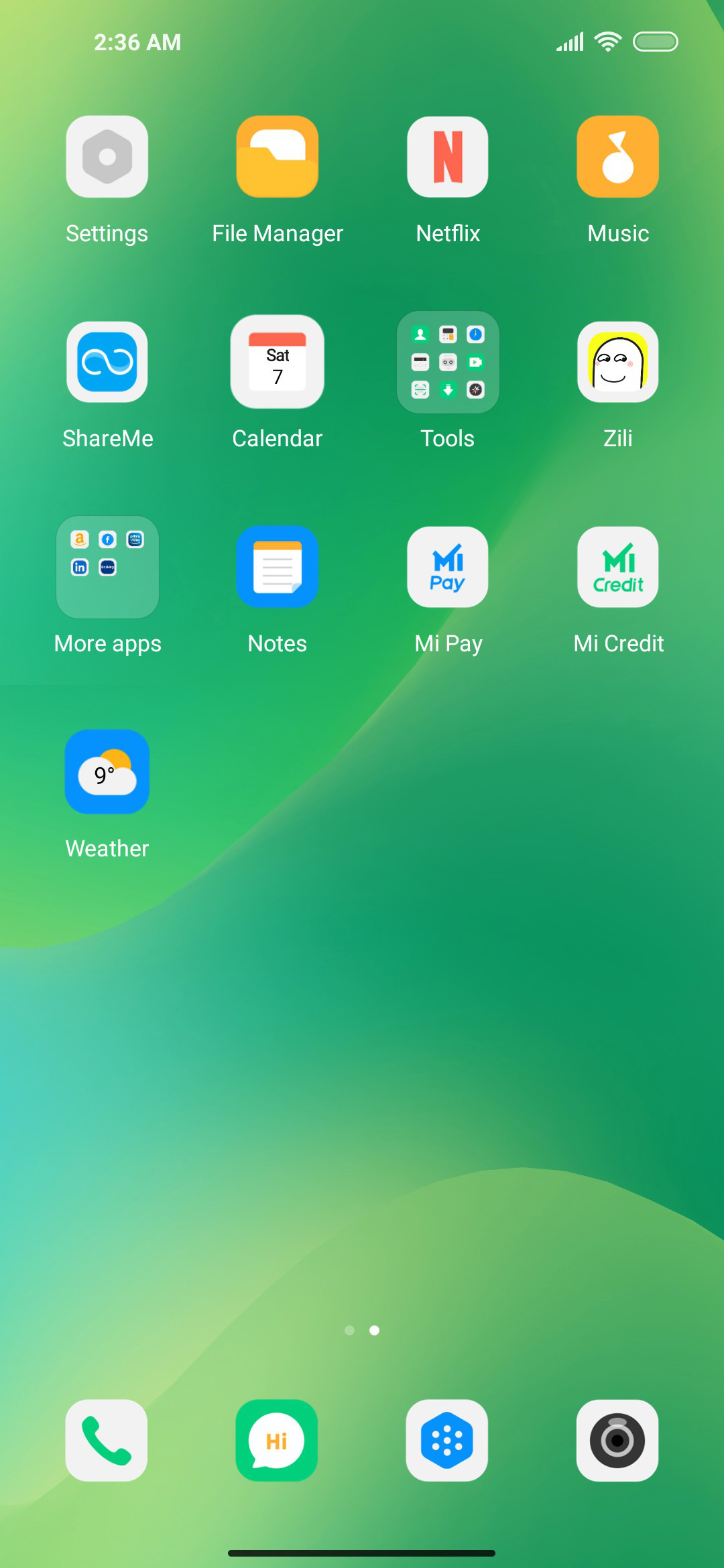Screen dimensions: 724x1568
Task: Tap the first page indicator dot
Action: pyautogui.click(x=349, y=1330)
